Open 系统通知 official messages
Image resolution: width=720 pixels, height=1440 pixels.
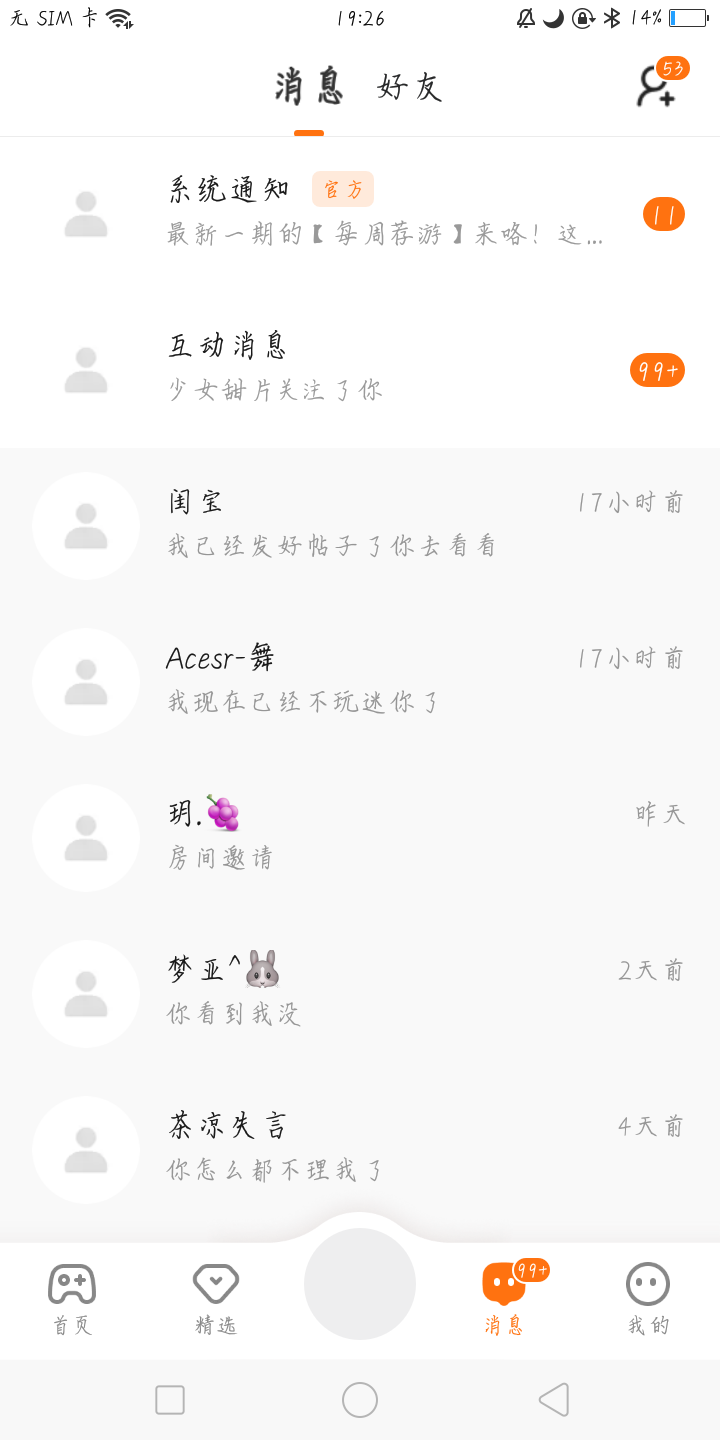pos(360,214)
